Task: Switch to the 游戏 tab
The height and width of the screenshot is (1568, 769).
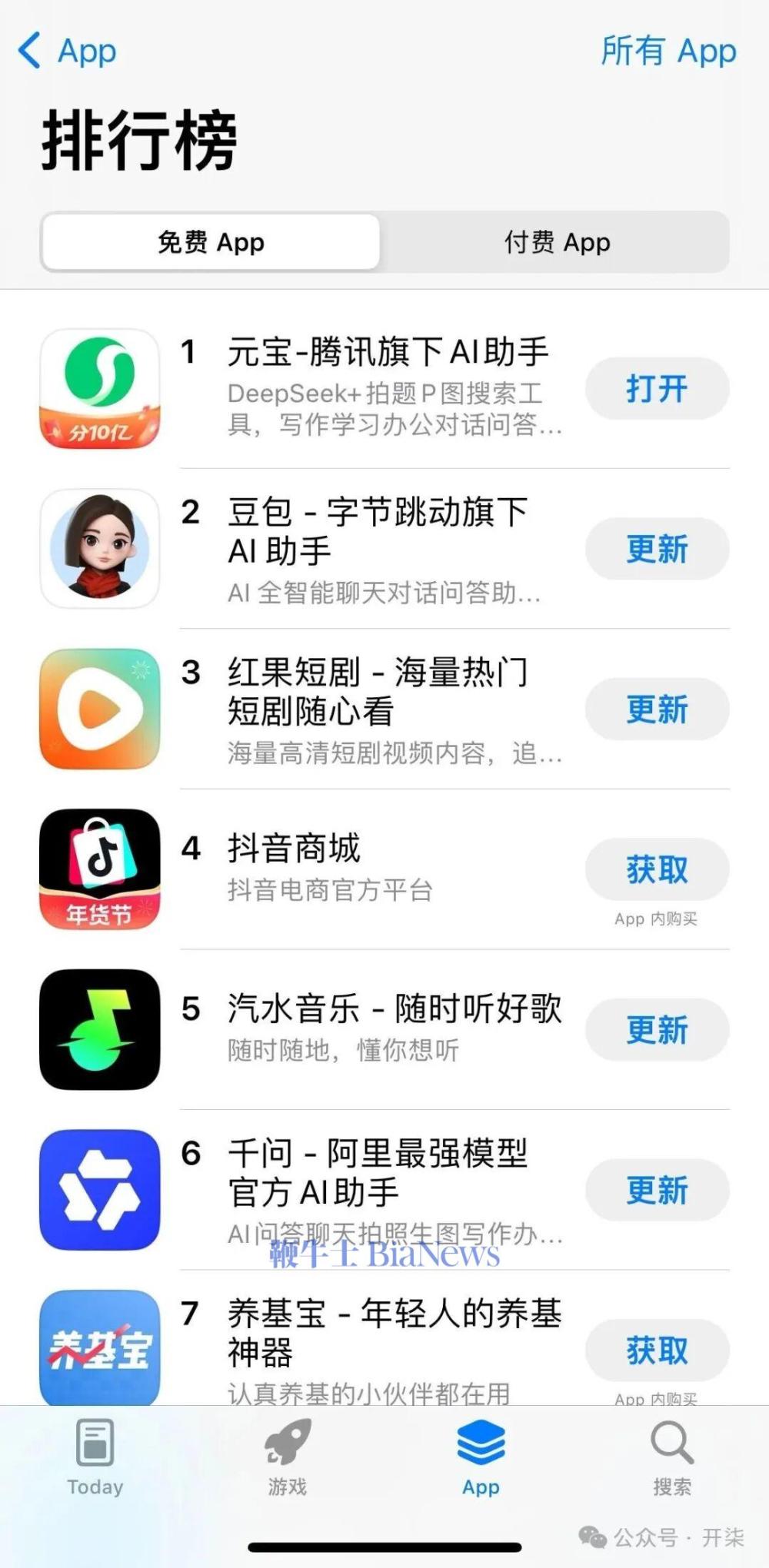Action: coord(287,1460)
